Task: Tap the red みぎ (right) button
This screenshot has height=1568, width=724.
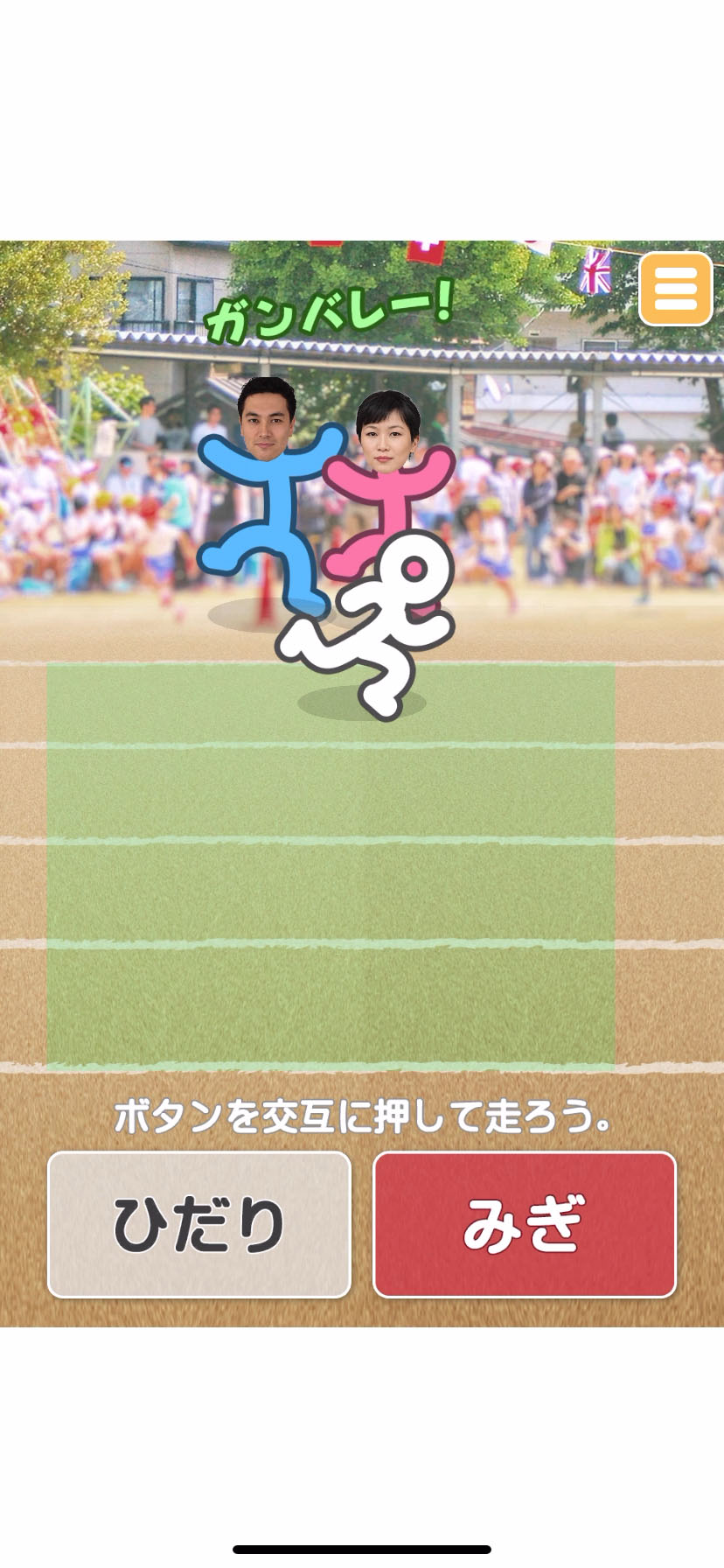Action: (525, 1224)
